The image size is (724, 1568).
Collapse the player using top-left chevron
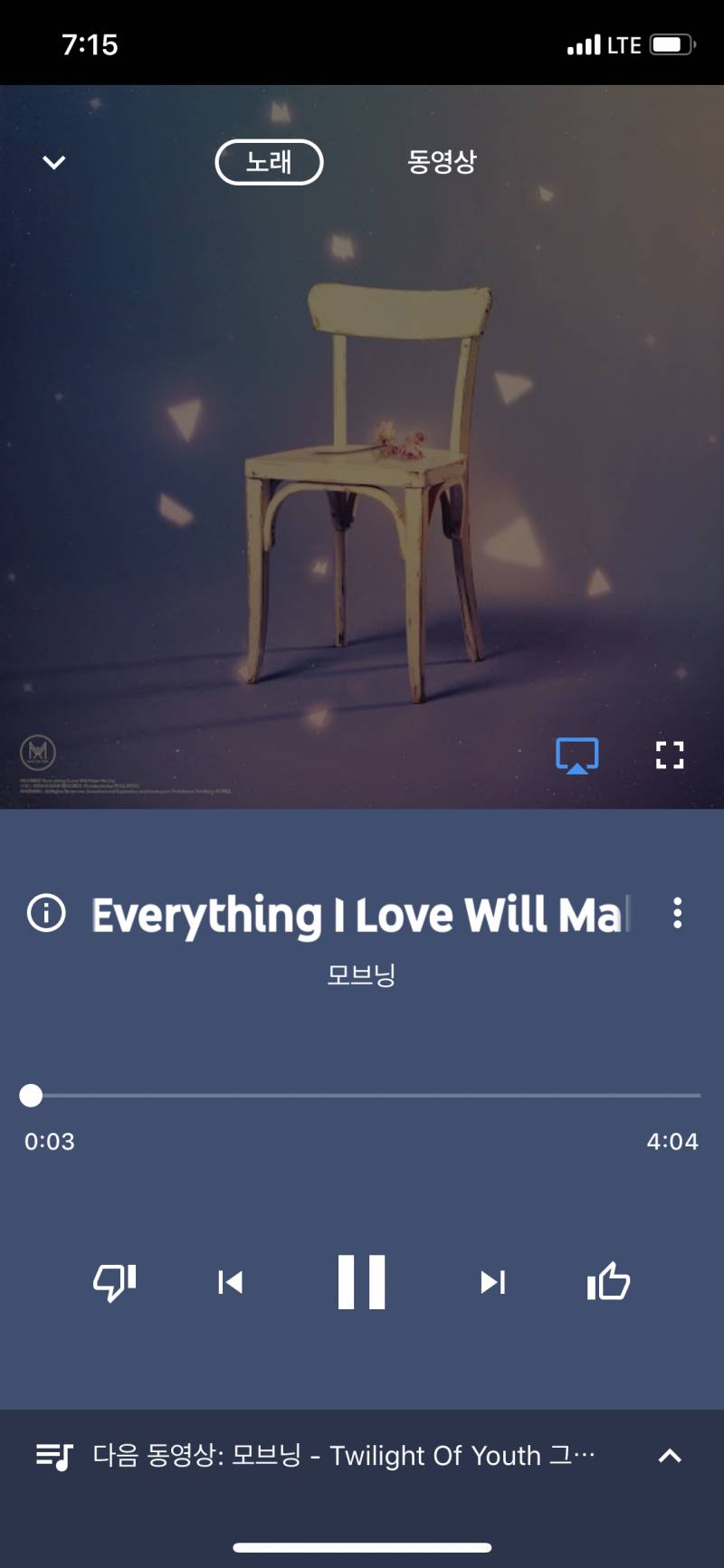point(52,162)
